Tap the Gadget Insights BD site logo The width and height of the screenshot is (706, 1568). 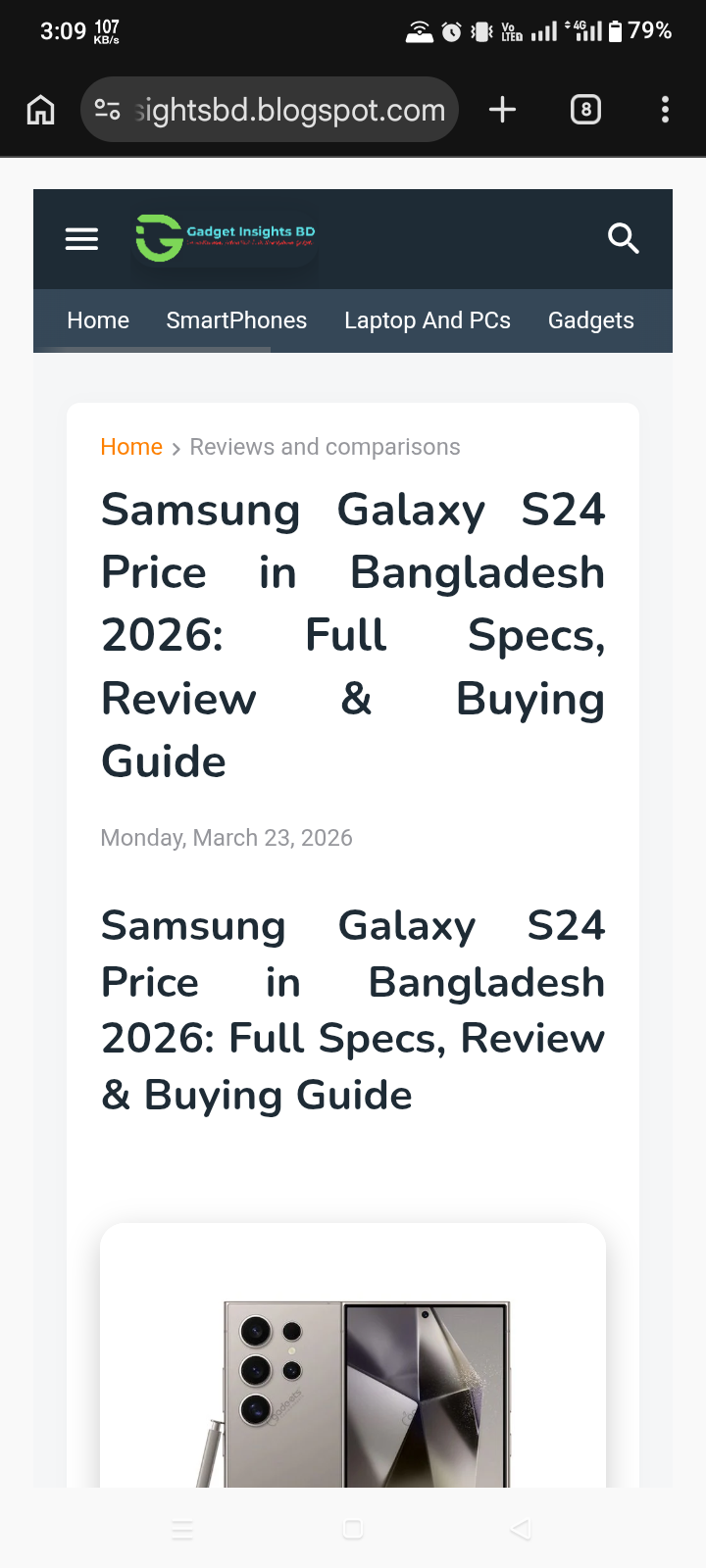tap(226, 238)
